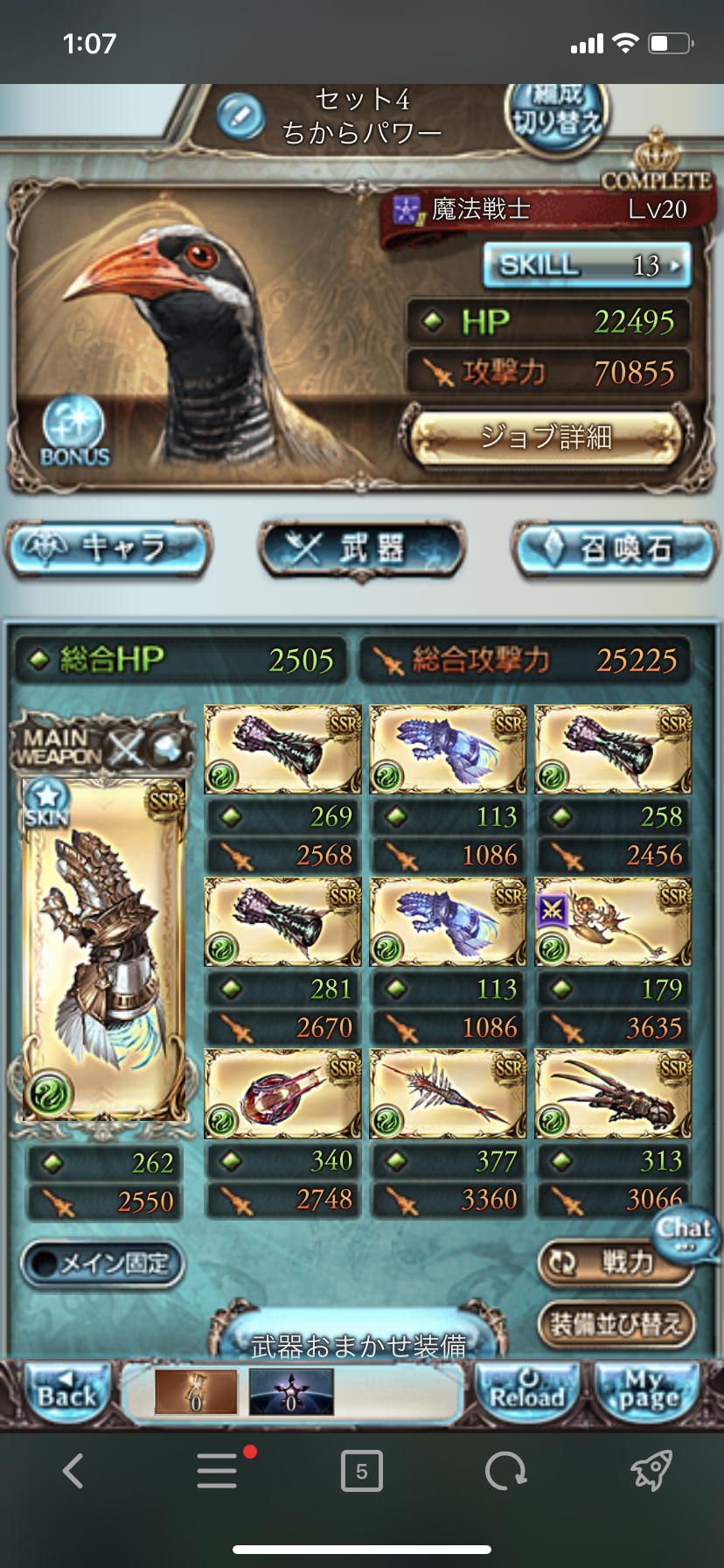The image size is (724, 1568).
Task: Open ジョブ詳細 job details
Action: (x=546, y=437)
